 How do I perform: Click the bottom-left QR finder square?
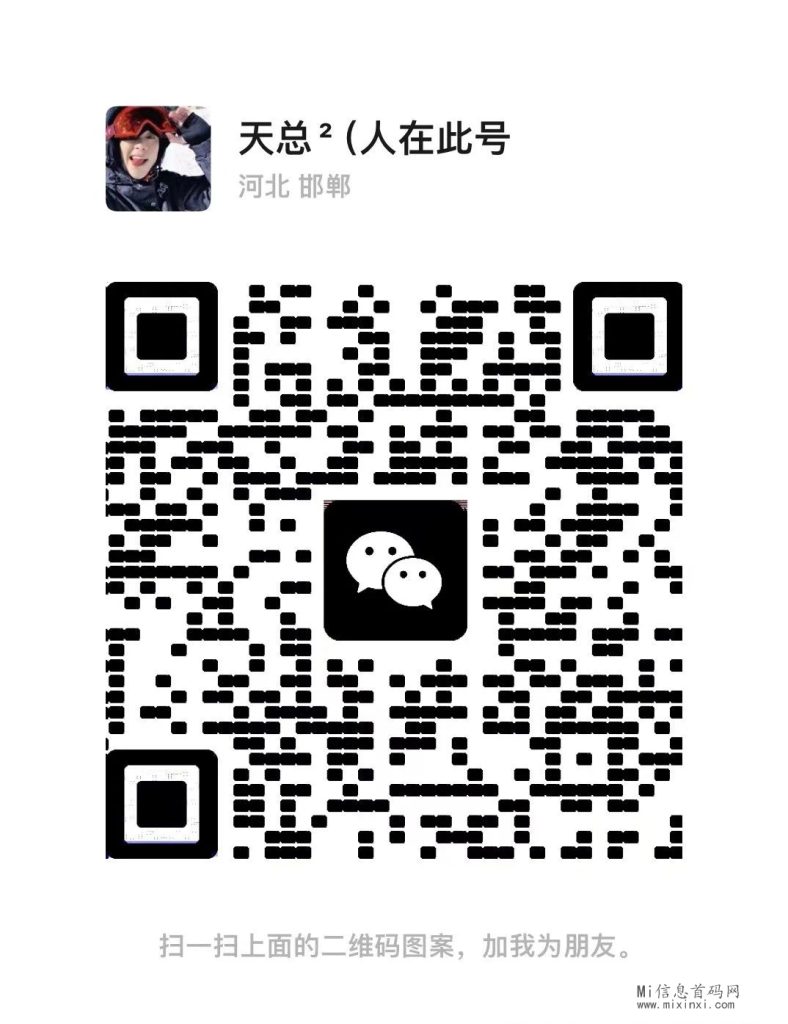click(160, 805)
